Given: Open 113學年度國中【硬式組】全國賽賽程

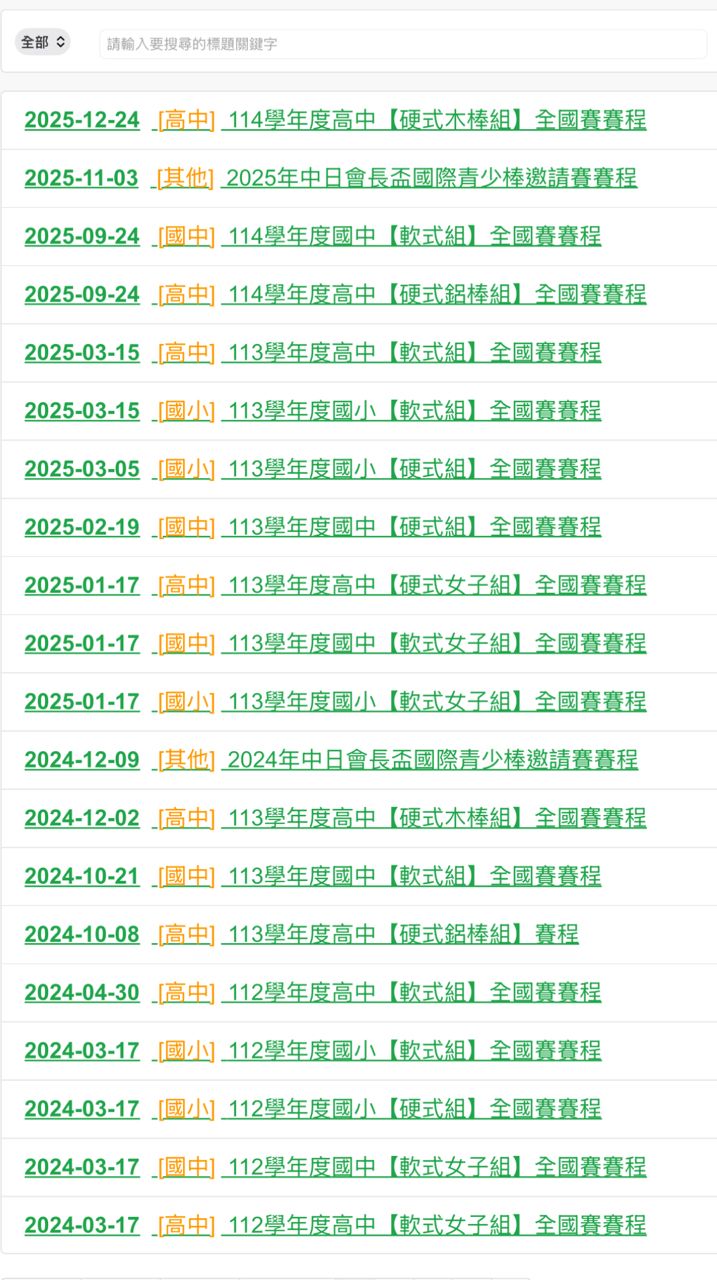Looking at the screenshot, I should coord(412,526).
